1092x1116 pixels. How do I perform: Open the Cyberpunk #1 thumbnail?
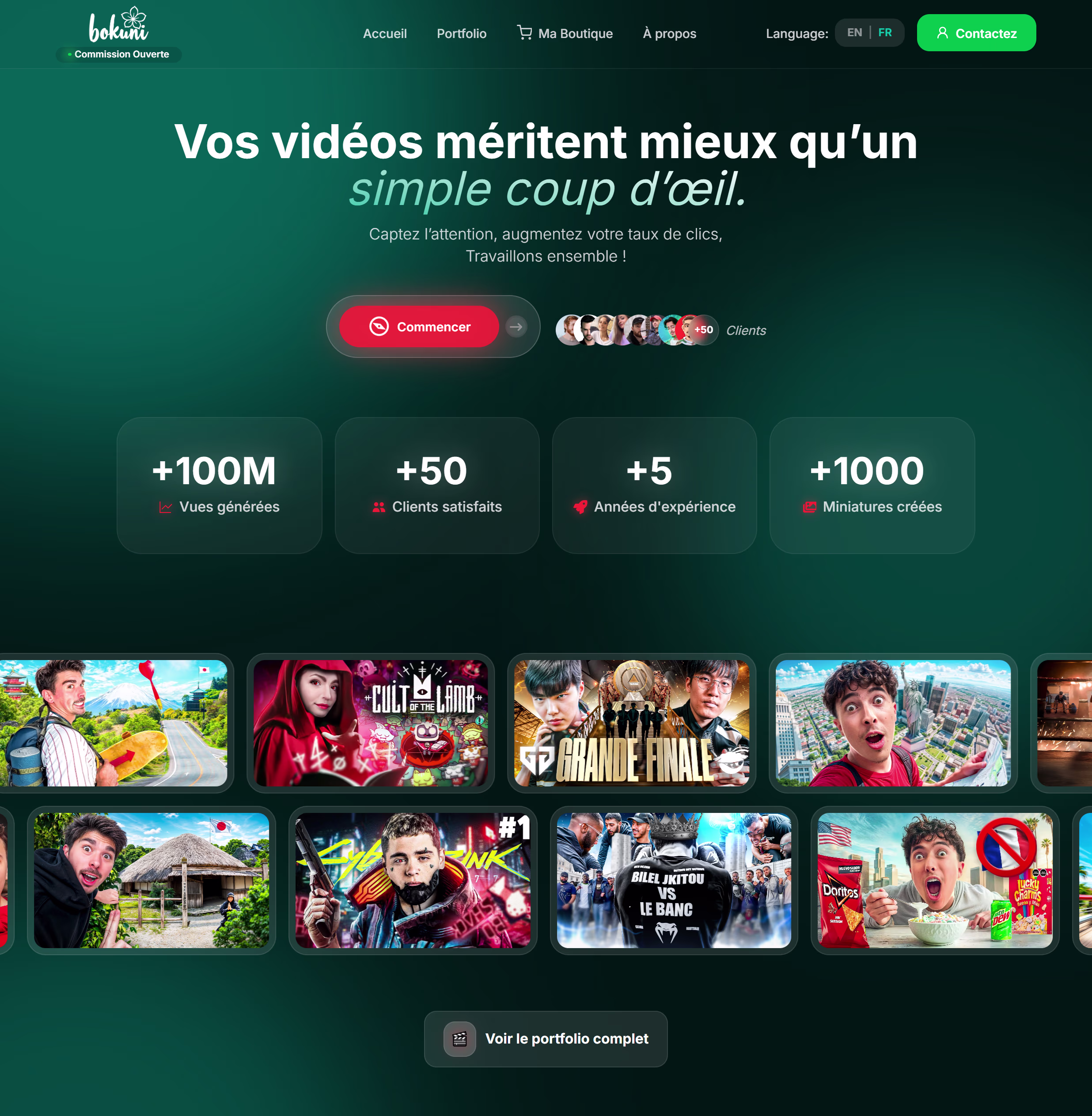pos(412,880)
